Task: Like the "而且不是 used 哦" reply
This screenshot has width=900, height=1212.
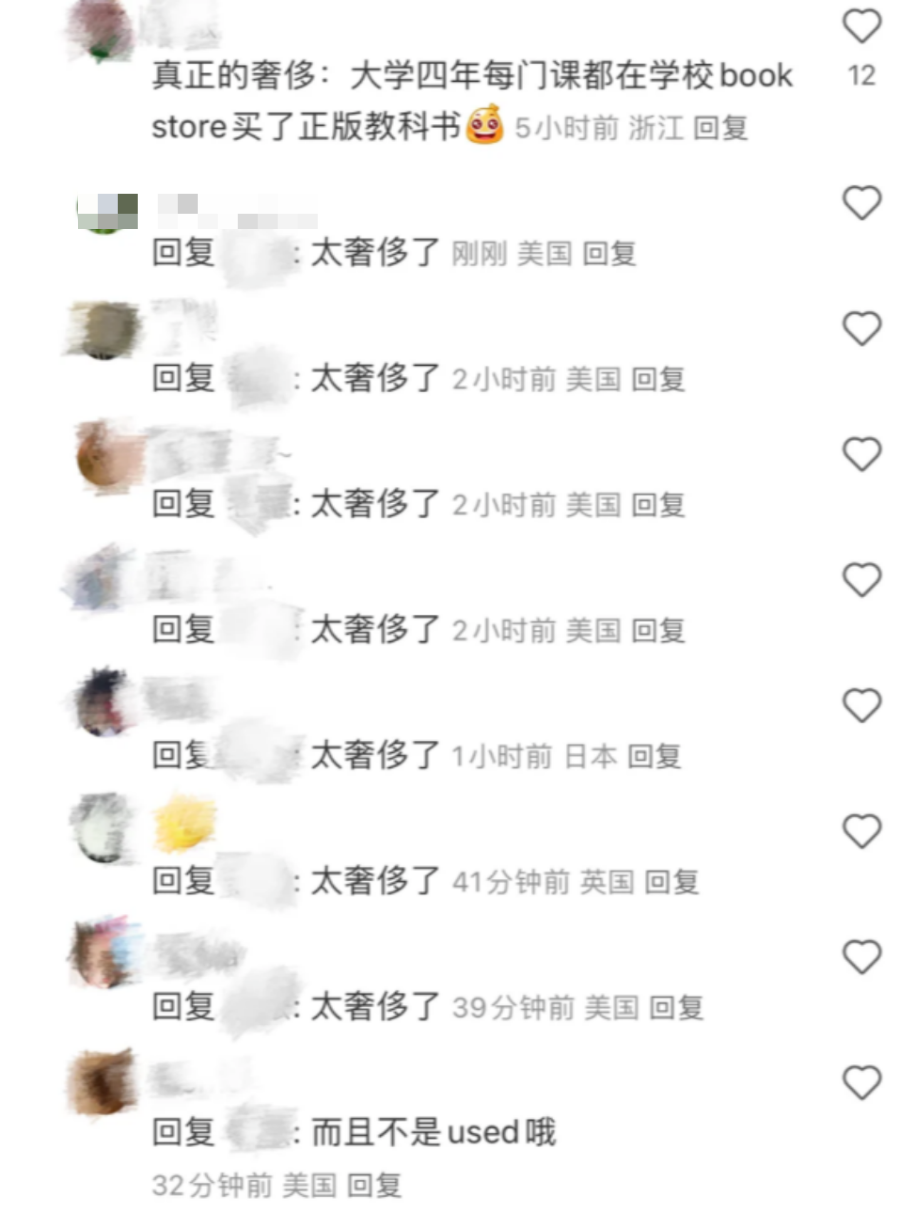Action: coord(861,1083)
